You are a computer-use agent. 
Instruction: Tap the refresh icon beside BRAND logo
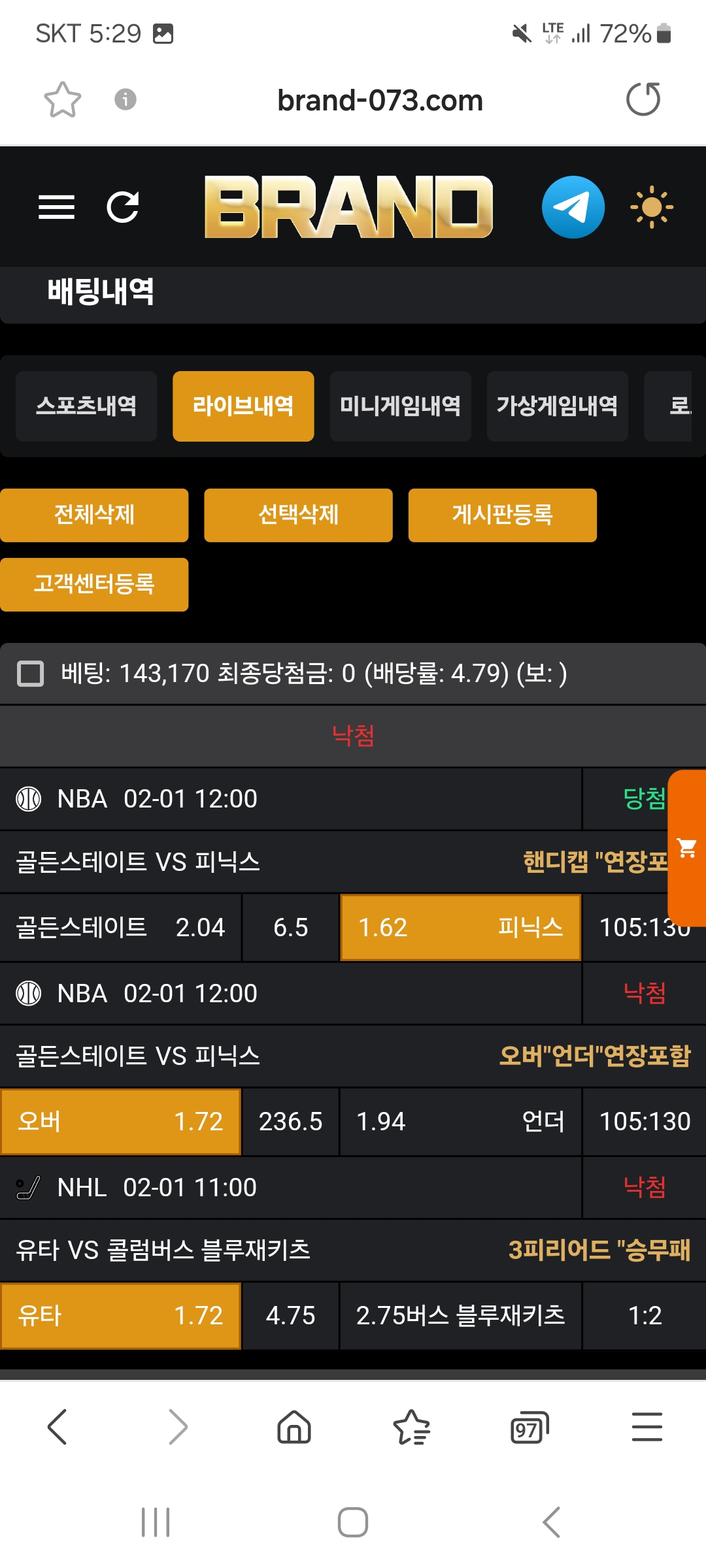(x=123, y=207)
